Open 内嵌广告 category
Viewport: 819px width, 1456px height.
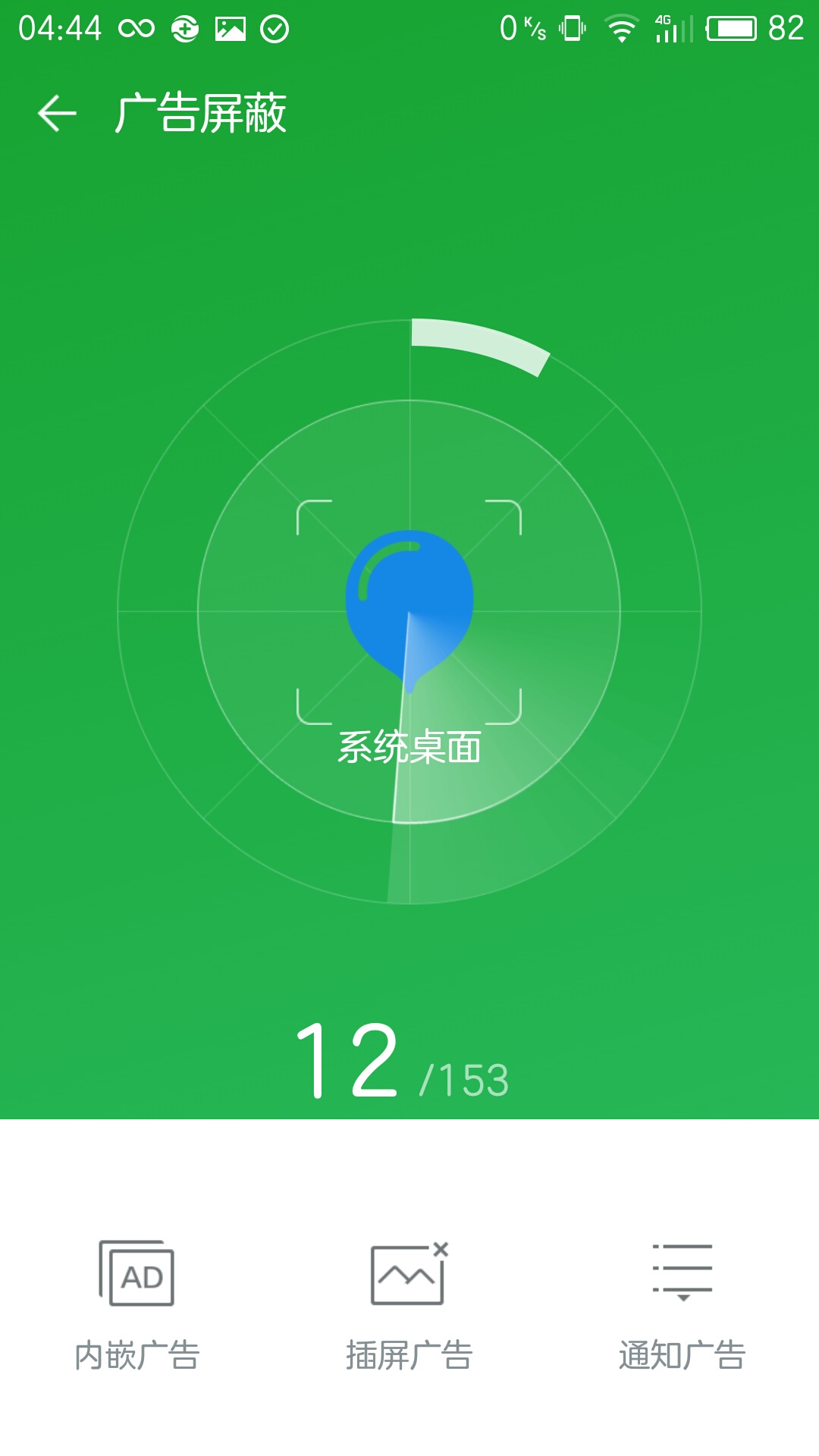click(x=136, y=1304)
